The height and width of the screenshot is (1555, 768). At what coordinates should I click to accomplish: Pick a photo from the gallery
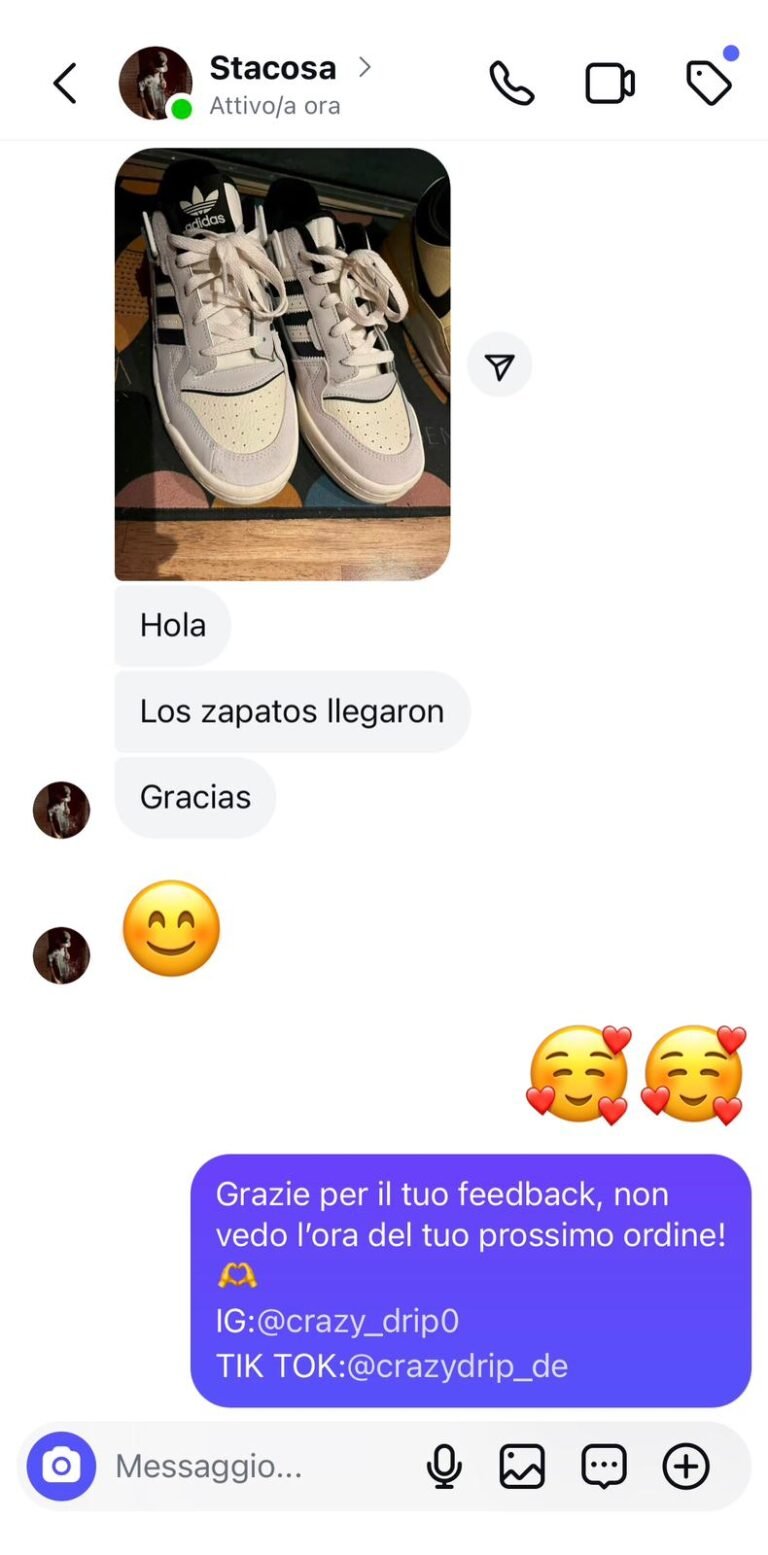tap(522, 1466)
